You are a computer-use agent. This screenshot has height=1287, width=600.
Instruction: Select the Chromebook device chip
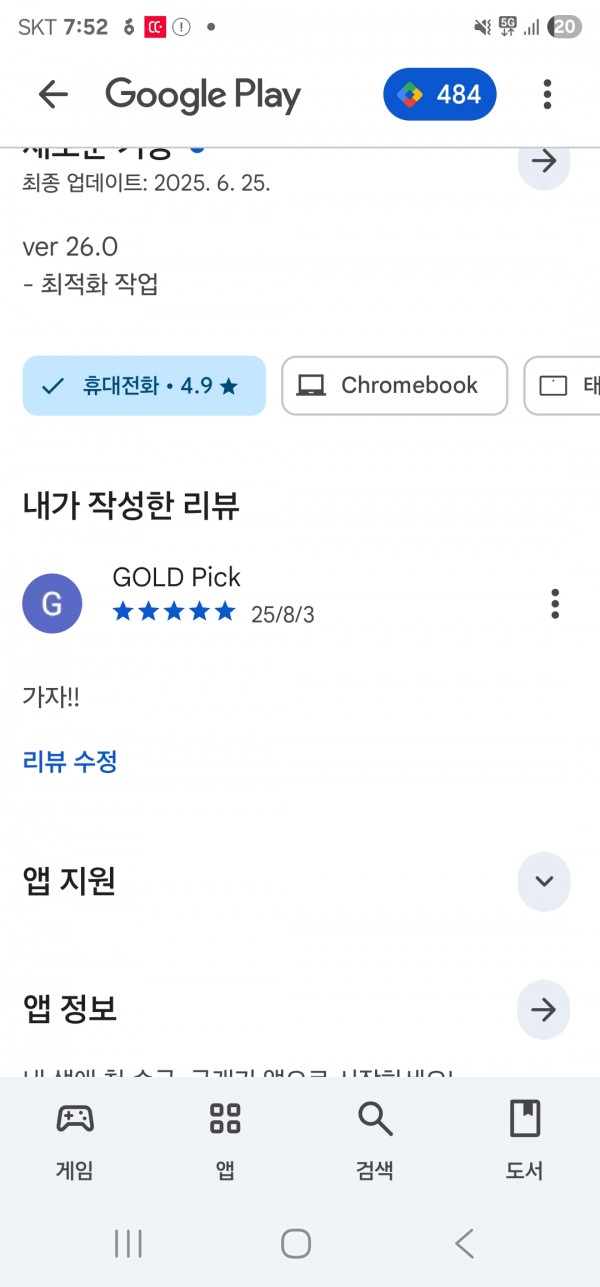(395, 385)
